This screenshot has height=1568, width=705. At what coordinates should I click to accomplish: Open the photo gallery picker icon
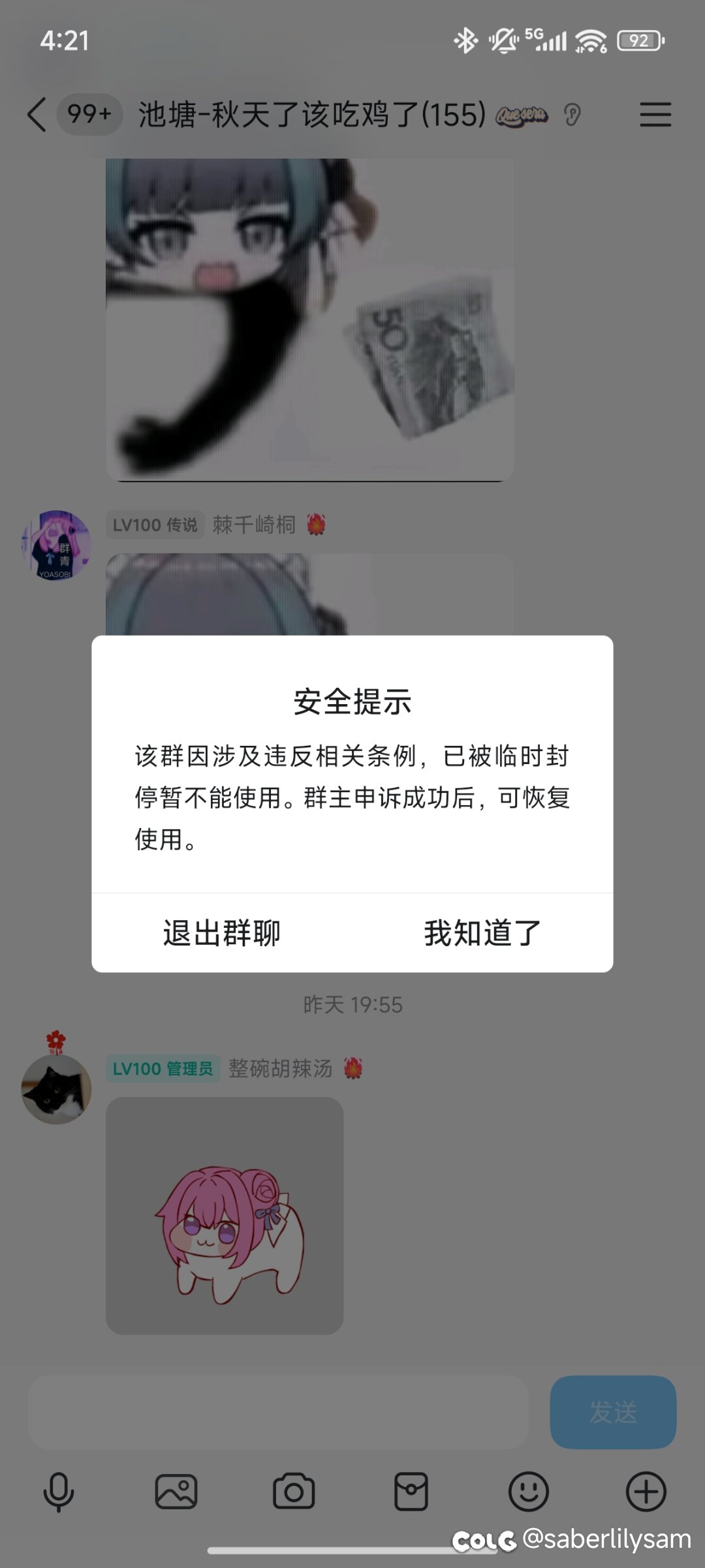(x=176, y=1492)
